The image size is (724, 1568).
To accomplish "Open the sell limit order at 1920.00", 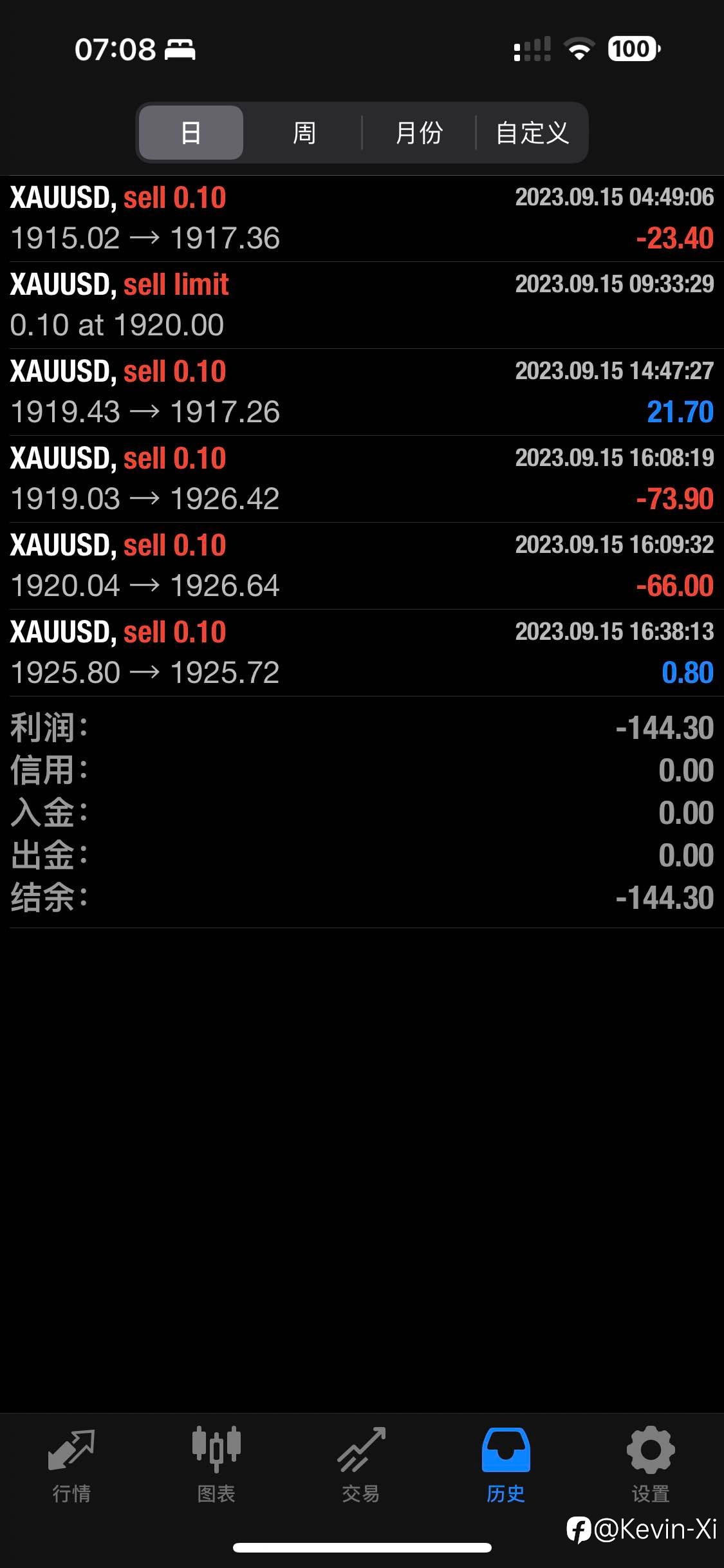I will pyautogui.click(x=362, y=305).
